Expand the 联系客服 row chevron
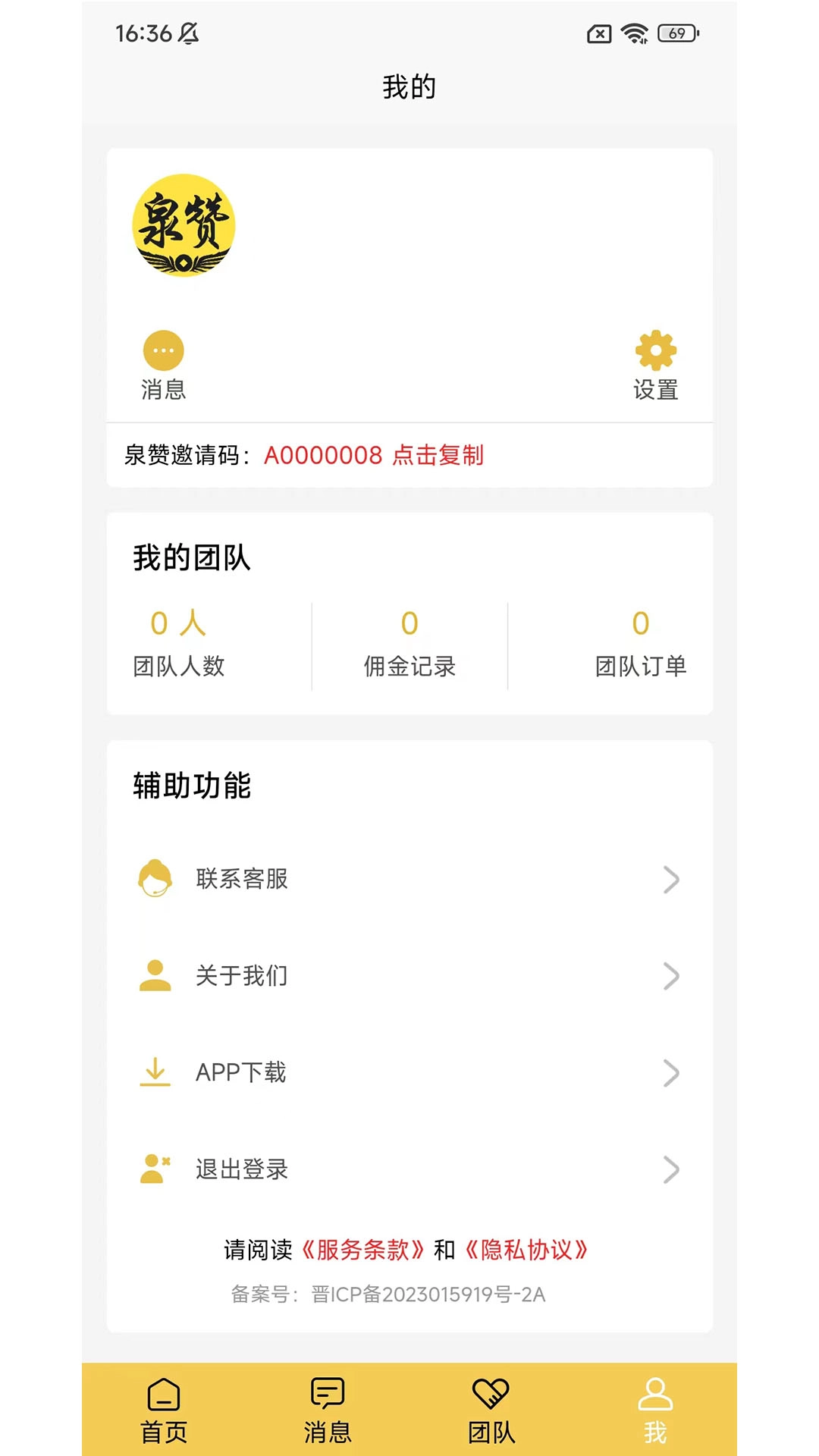 pyautogui.click(x=670, y=879)
